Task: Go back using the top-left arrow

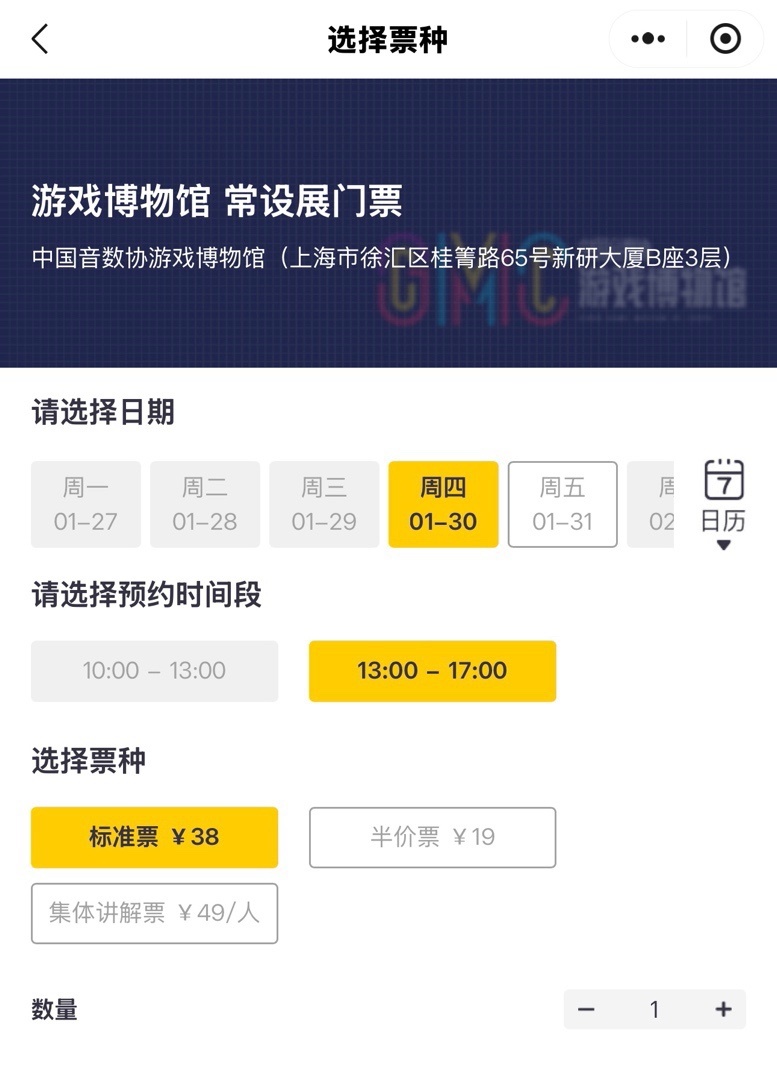Action: 40,39
